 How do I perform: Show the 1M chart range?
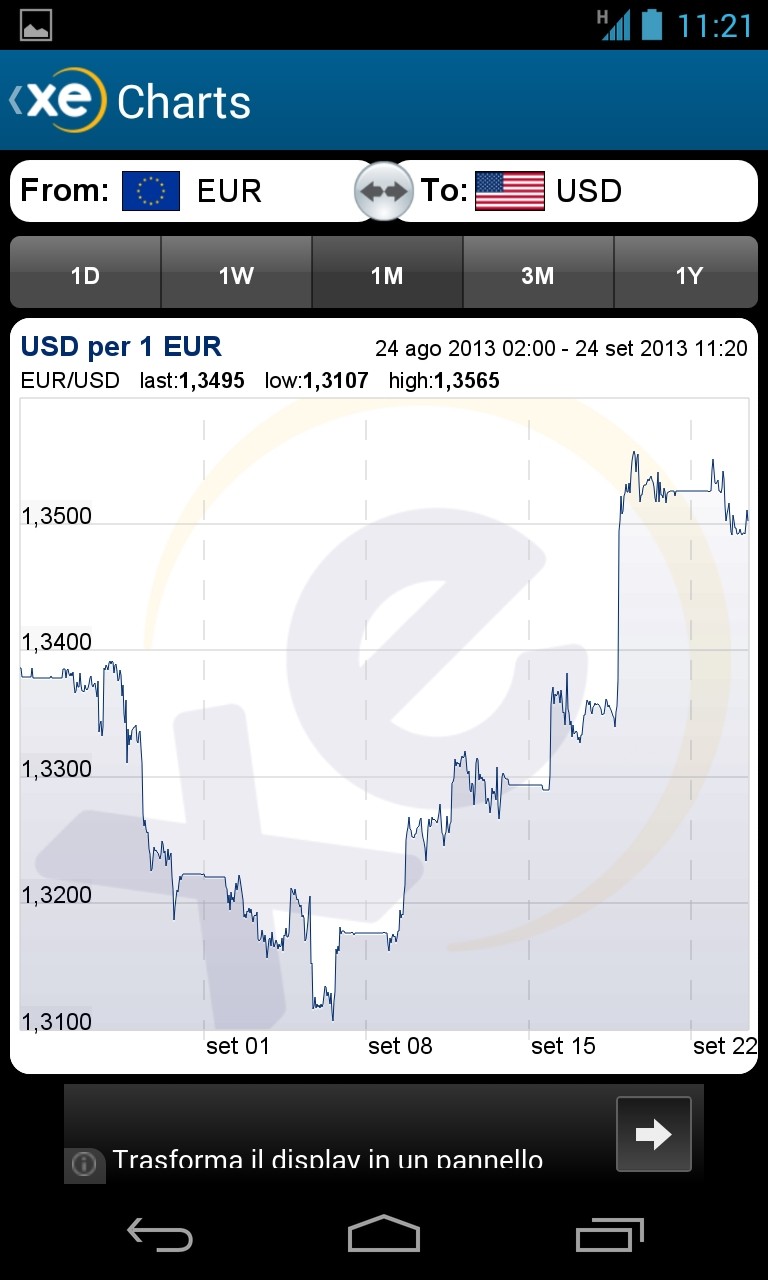pos(387,275)
